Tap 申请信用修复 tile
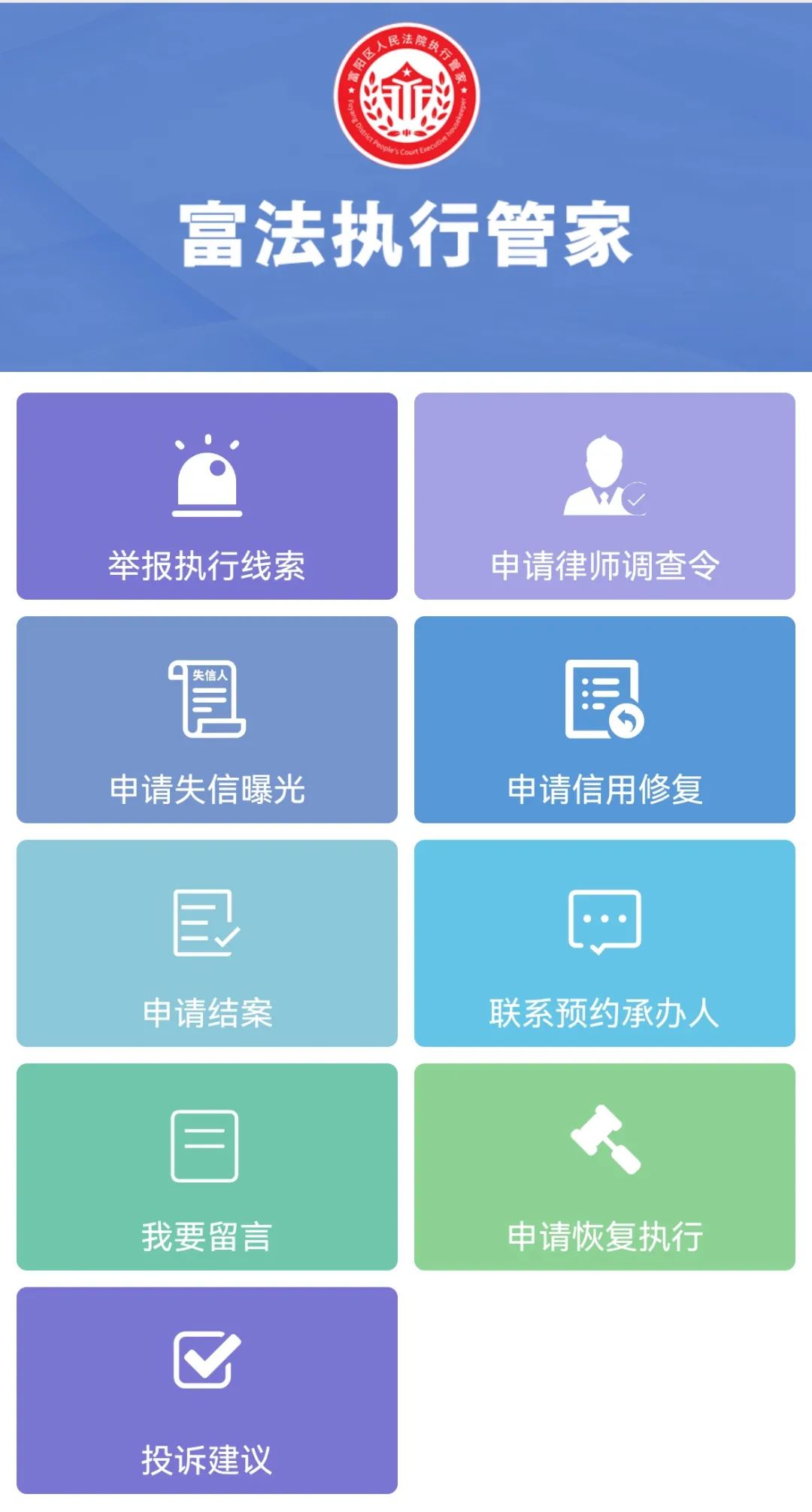This screenshot has width=812, height=1512. pyautogui.click(x=604, y=719)
